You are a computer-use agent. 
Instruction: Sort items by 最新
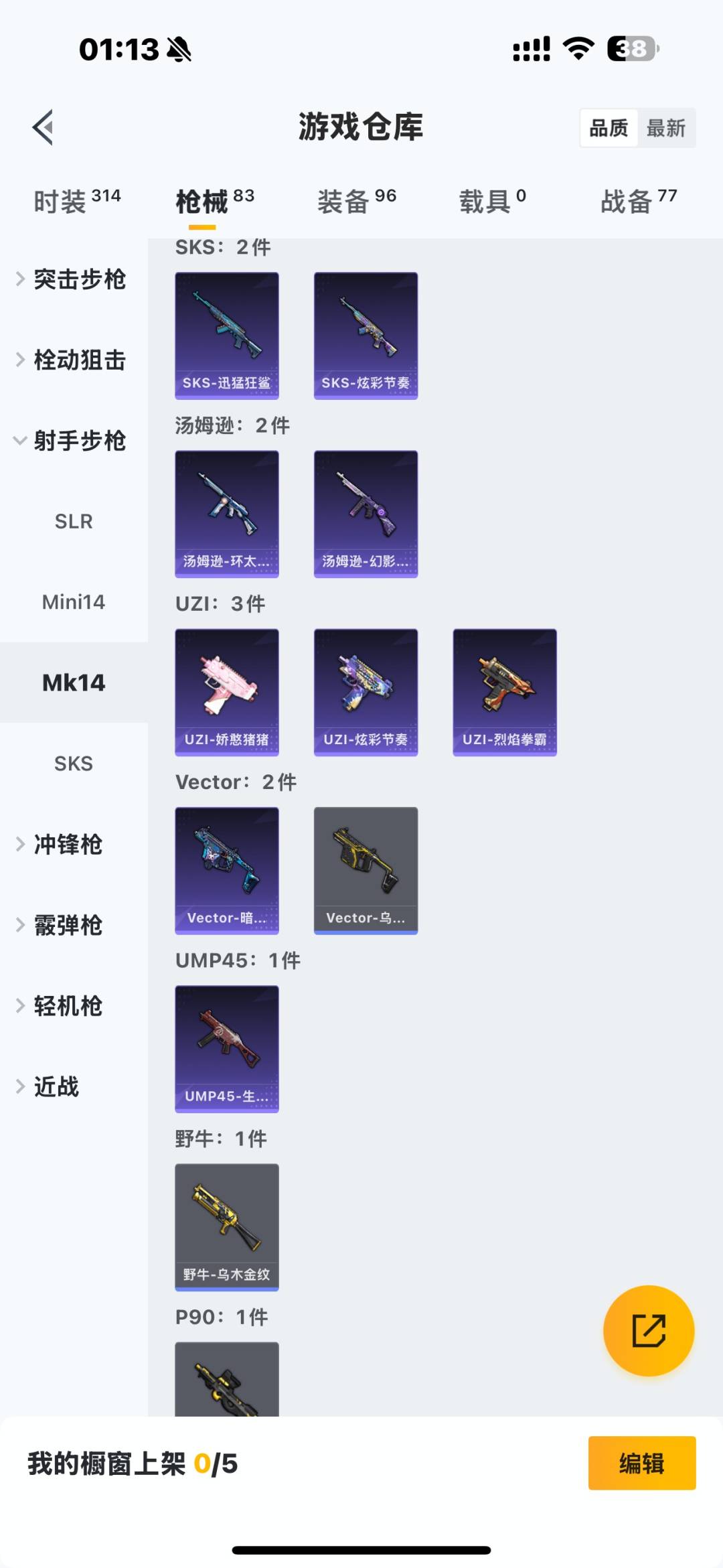click(665, 128)
